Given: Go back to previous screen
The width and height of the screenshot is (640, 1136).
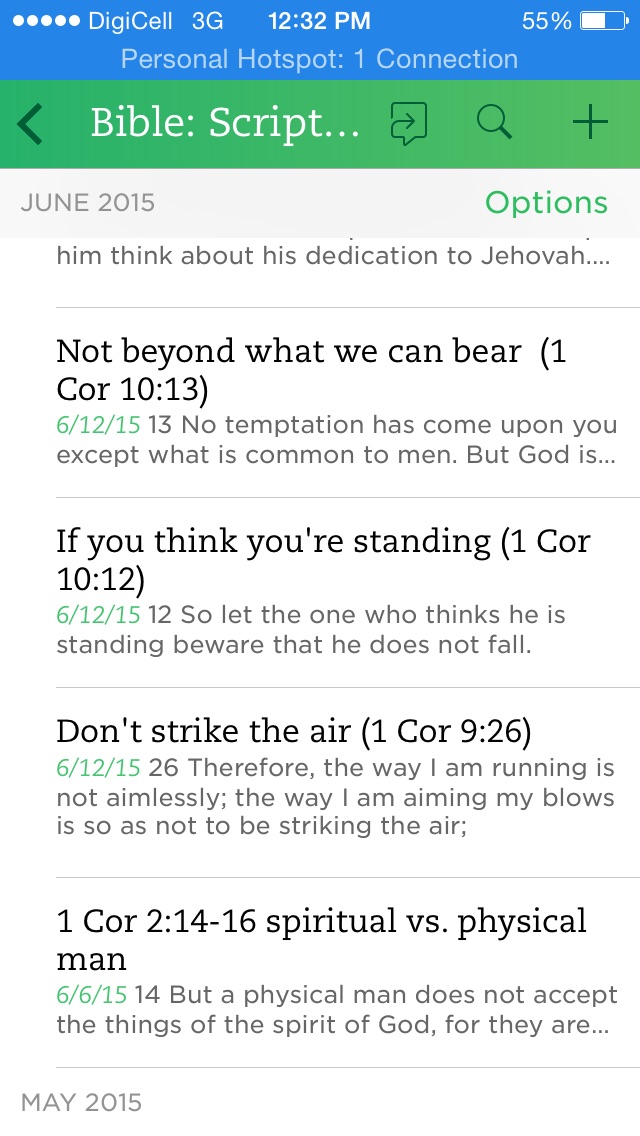Looking at the screenshot, I should [x=32, y=124].
